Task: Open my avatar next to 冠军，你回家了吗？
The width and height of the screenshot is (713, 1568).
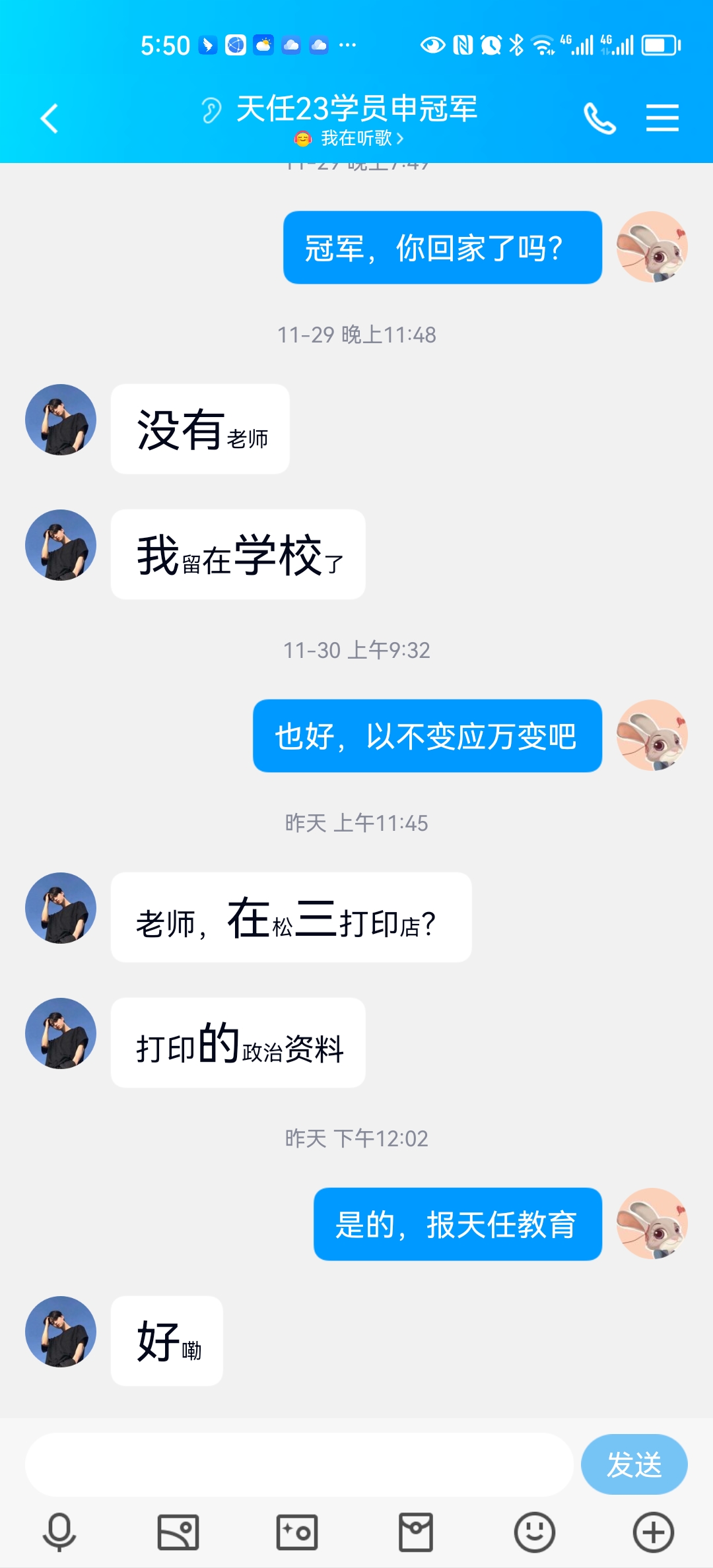Action: [652, 247]
